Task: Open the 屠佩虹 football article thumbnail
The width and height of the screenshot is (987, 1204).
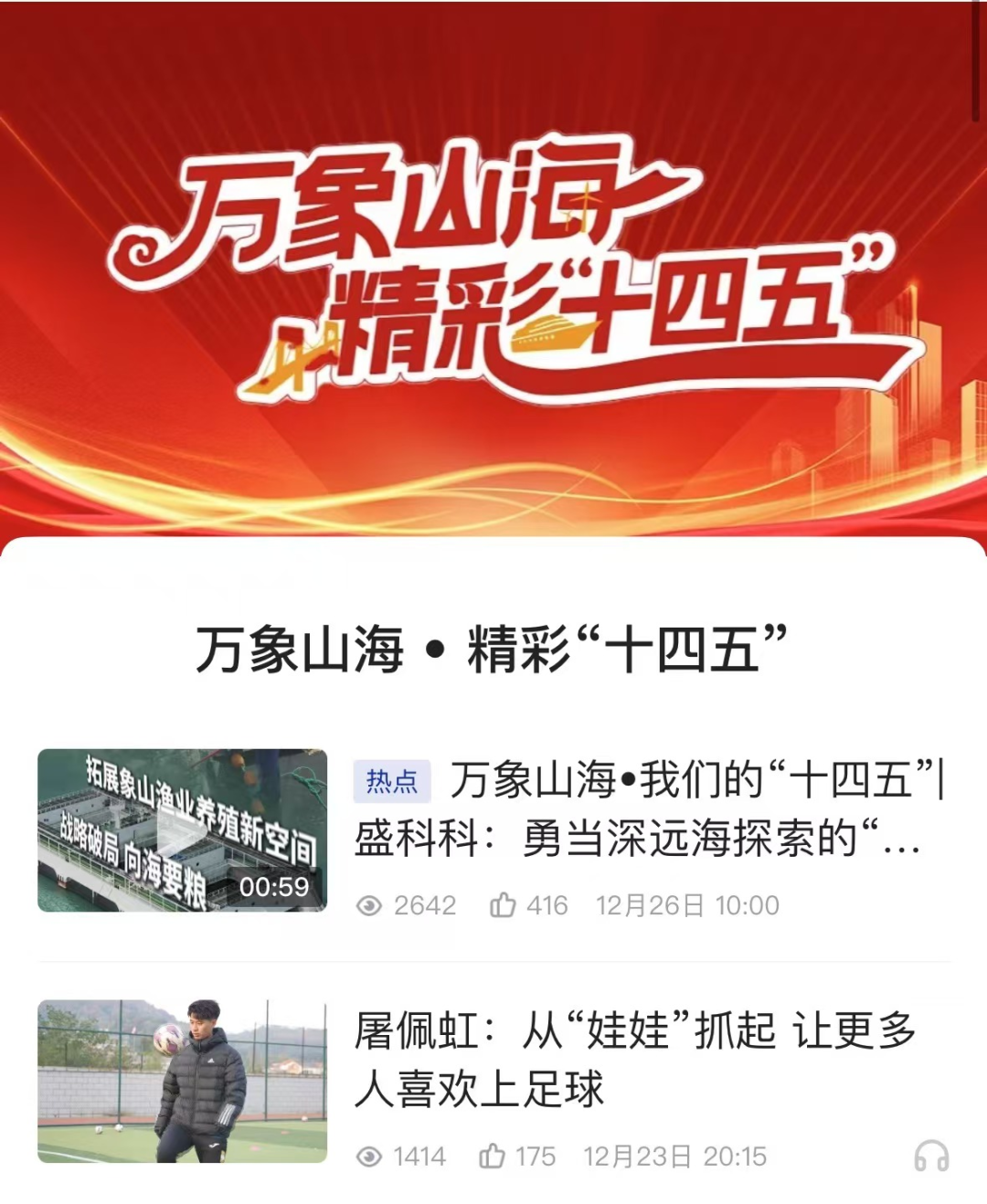Action: [x=182, y=1081]
